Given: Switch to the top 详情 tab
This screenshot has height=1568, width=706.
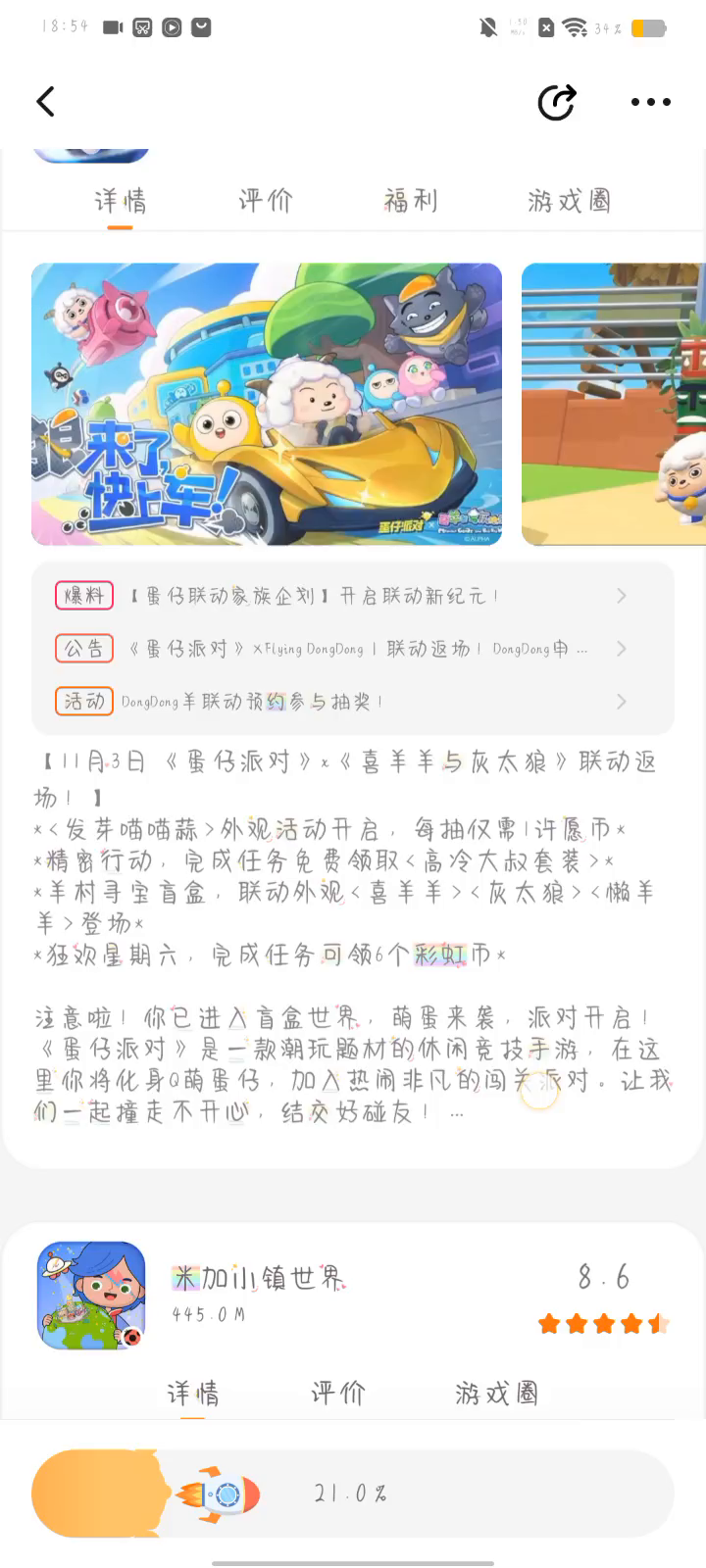Looking at the screenshot, I should [120, 201].
